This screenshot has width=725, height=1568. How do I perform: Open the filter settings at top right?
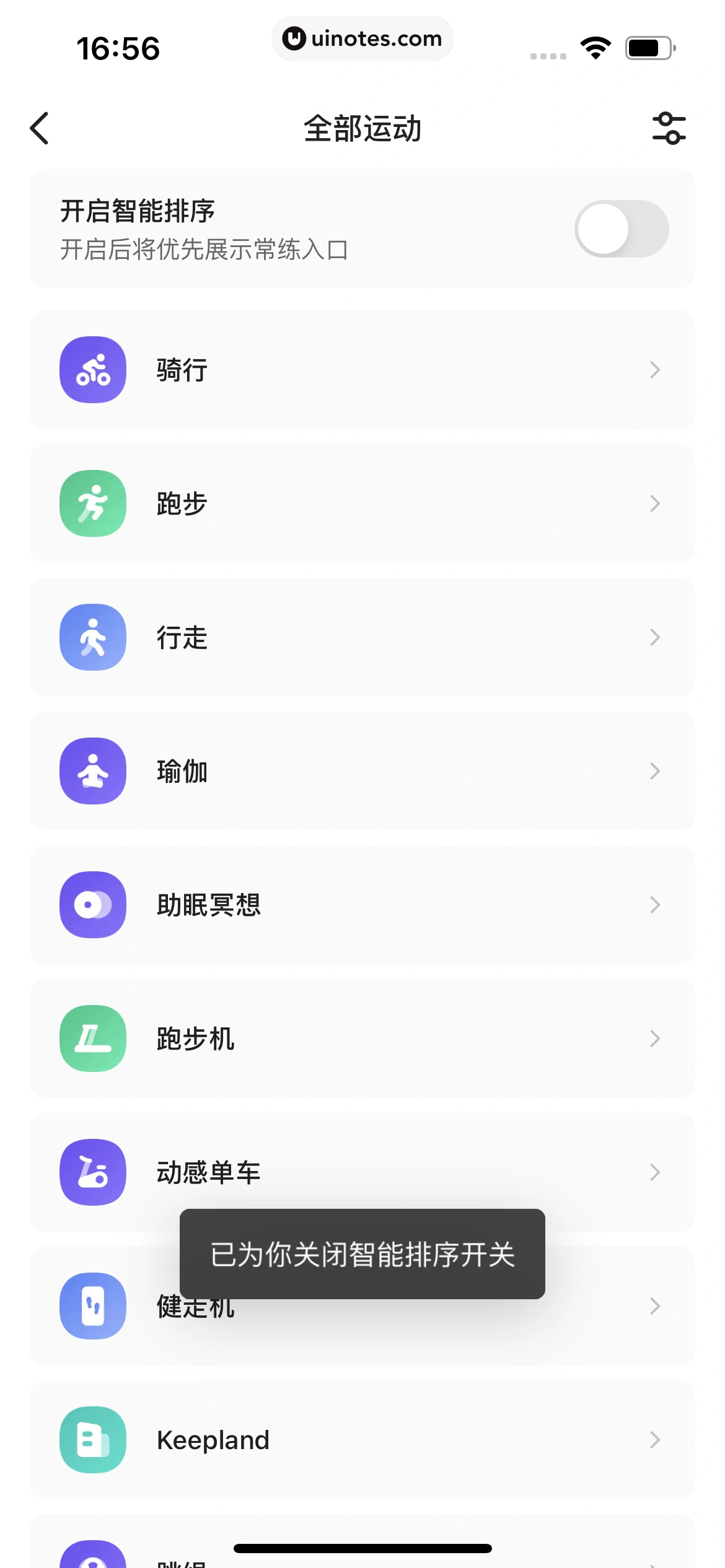pos(669,129)
